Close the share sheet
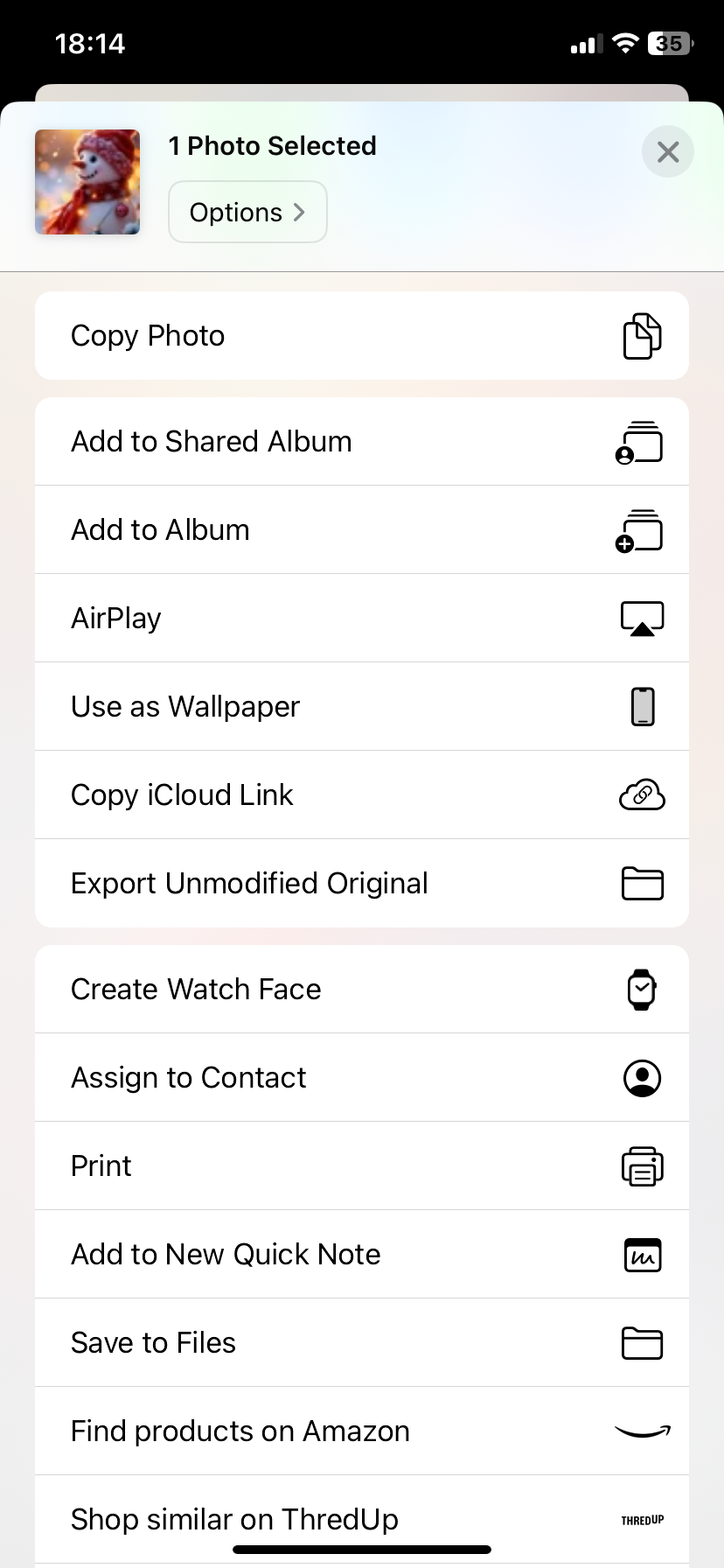Viewport: 724px width, 1568px height. (x=667, y=152)
